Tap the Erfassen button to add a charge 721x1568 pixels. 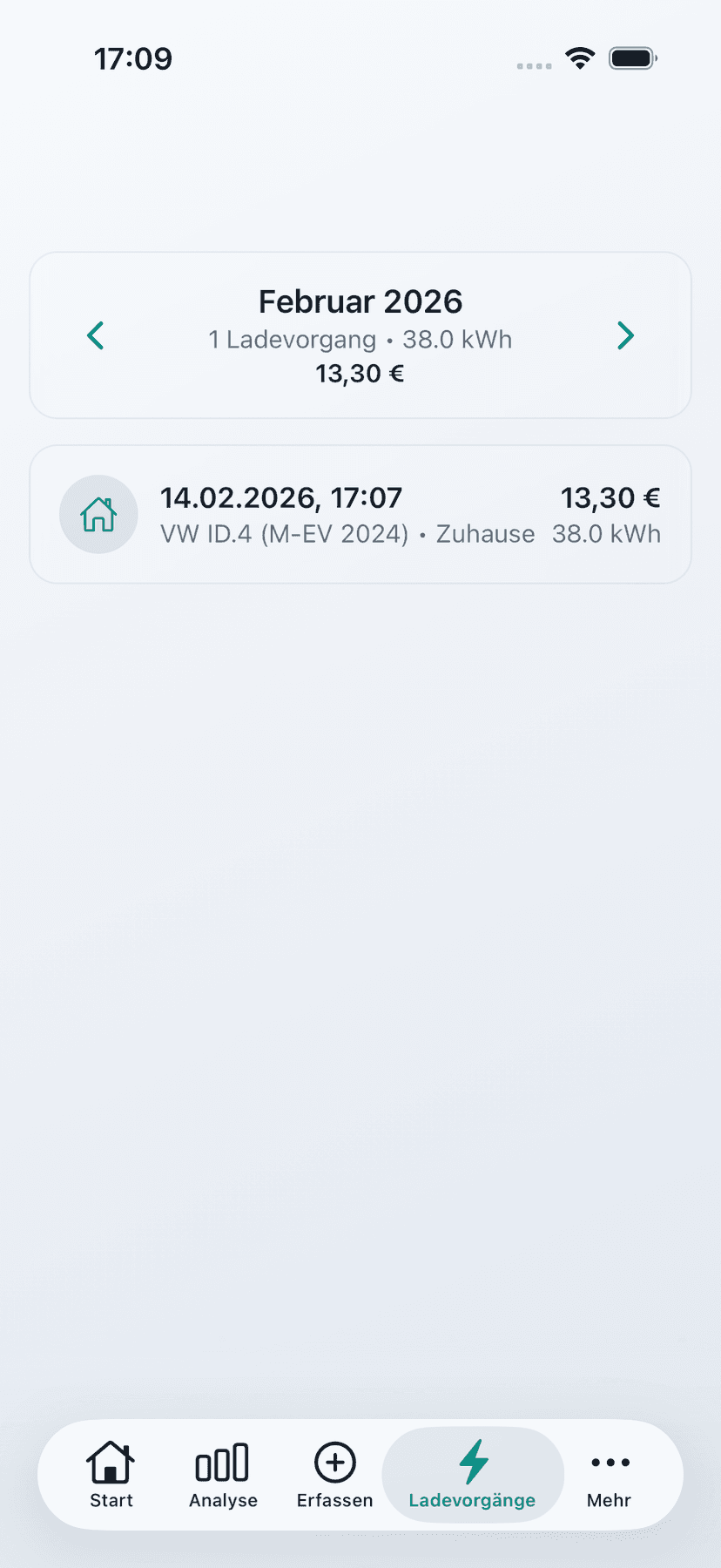(x=334, y=1475)
